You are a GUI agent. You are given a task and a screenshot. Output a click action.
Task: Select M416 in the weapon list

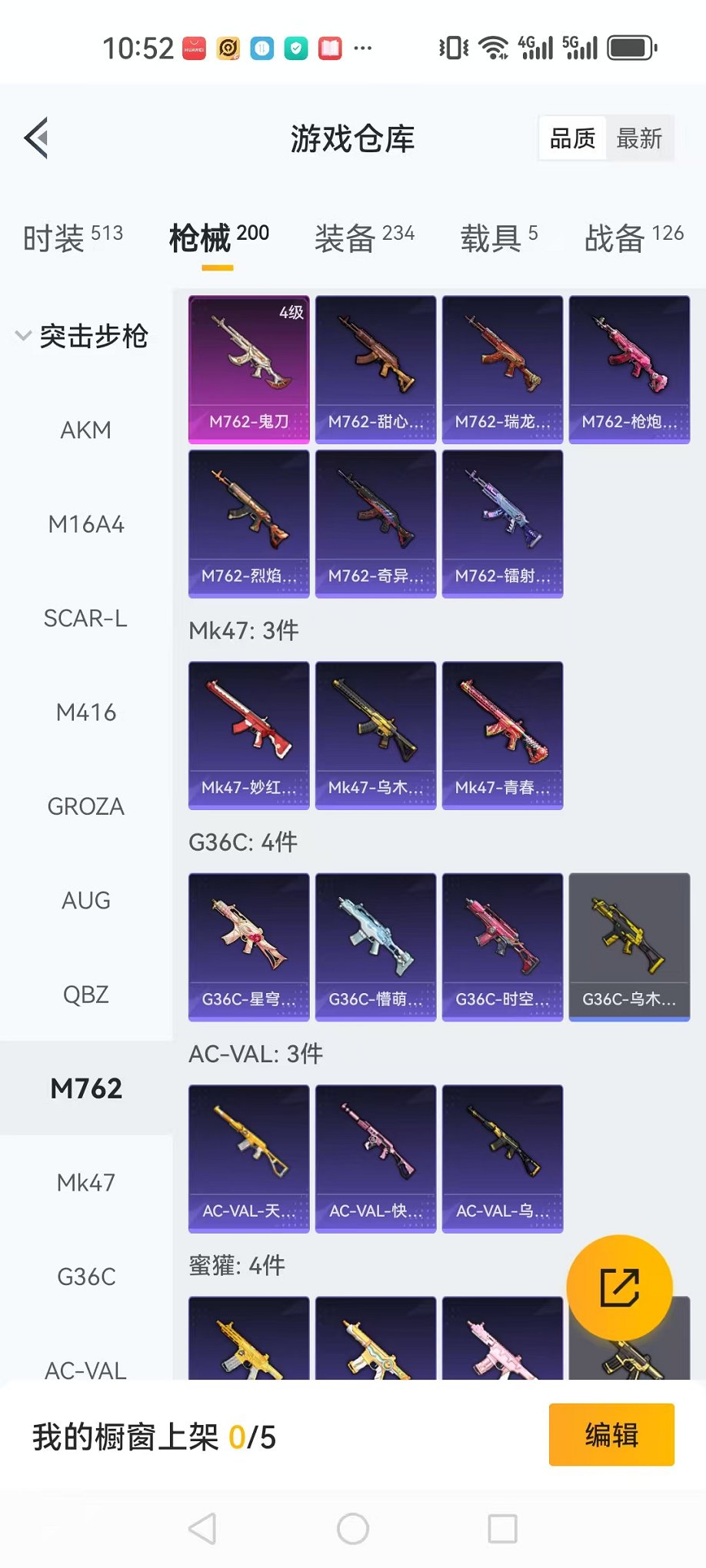[85, 713]
